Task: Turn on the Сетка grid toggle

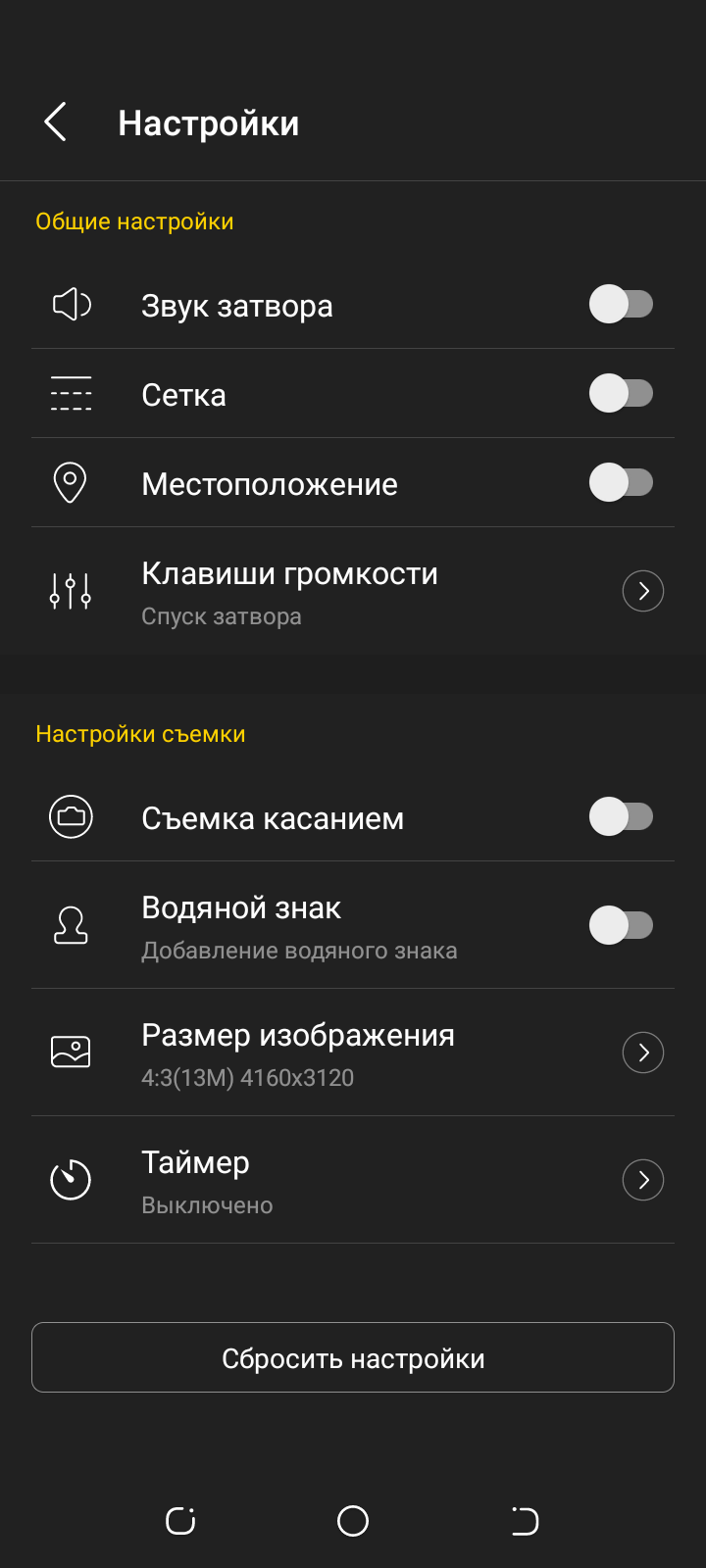Action: point(621,394)
